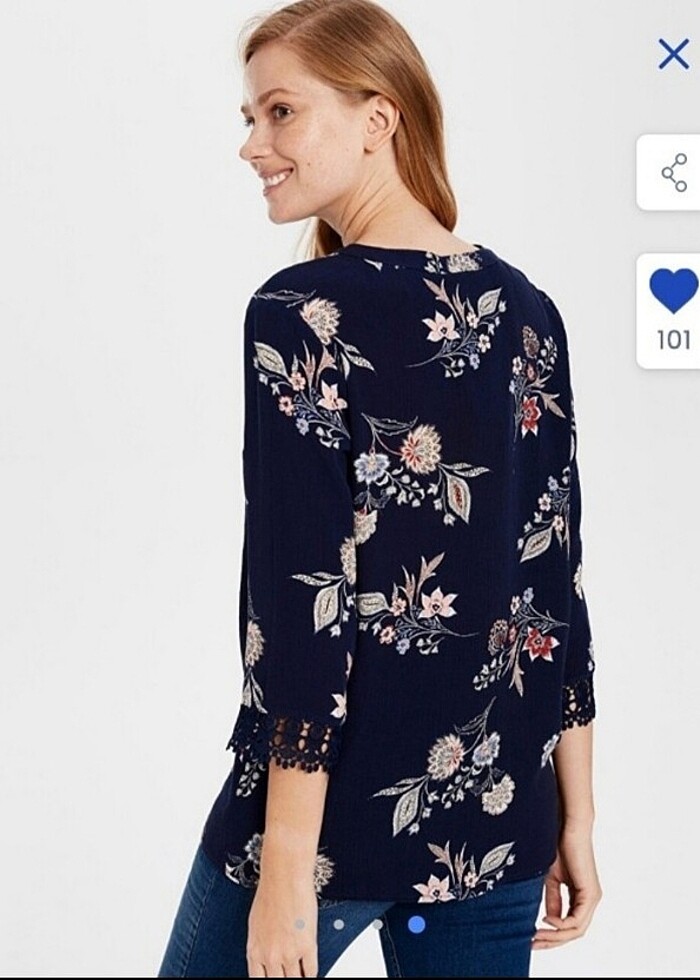This screenshot has width=700, height=980.
Task: Close the full-screen product image viewer
Action: [673, 53]
